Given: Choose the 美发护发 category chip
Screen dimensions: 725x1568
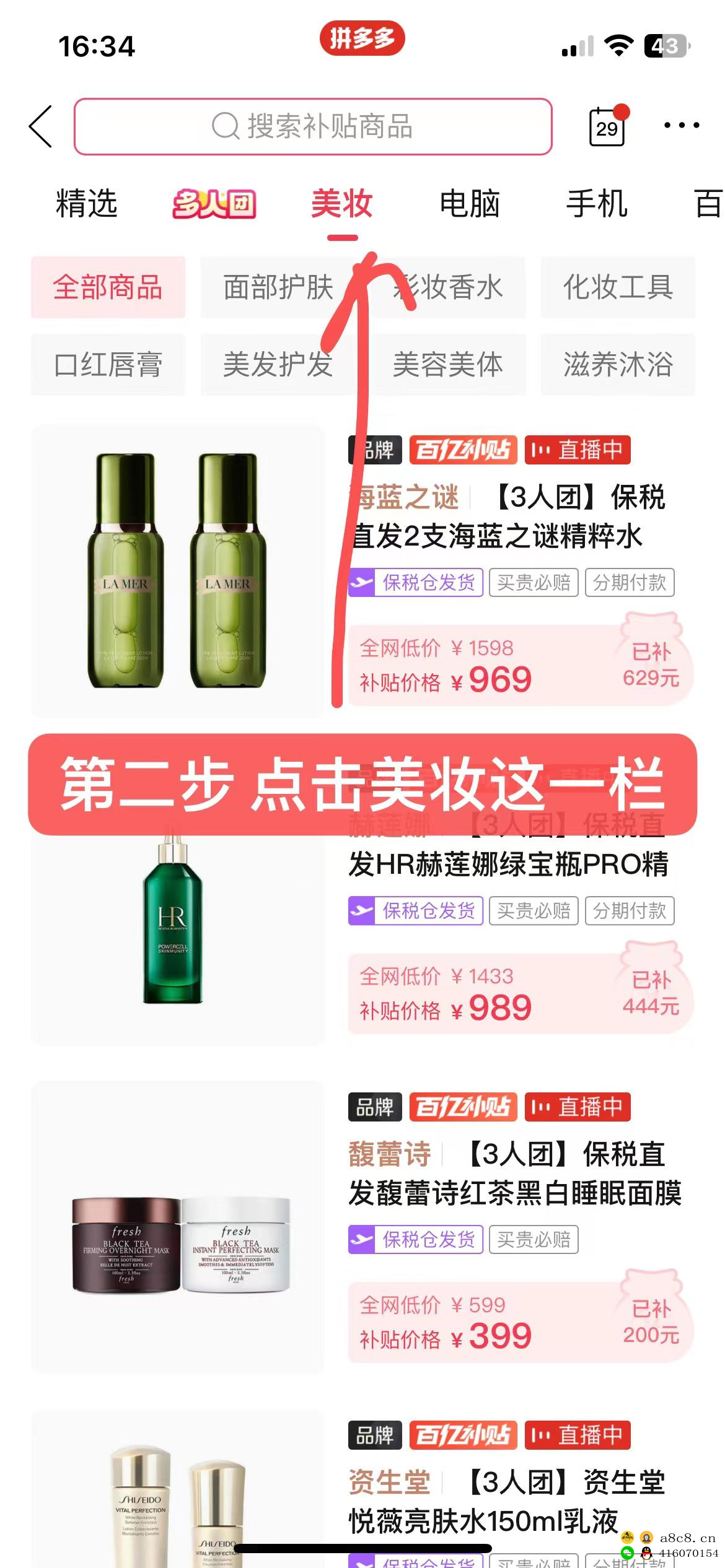Looking at the screenshot, I should [x=278, y=364].
